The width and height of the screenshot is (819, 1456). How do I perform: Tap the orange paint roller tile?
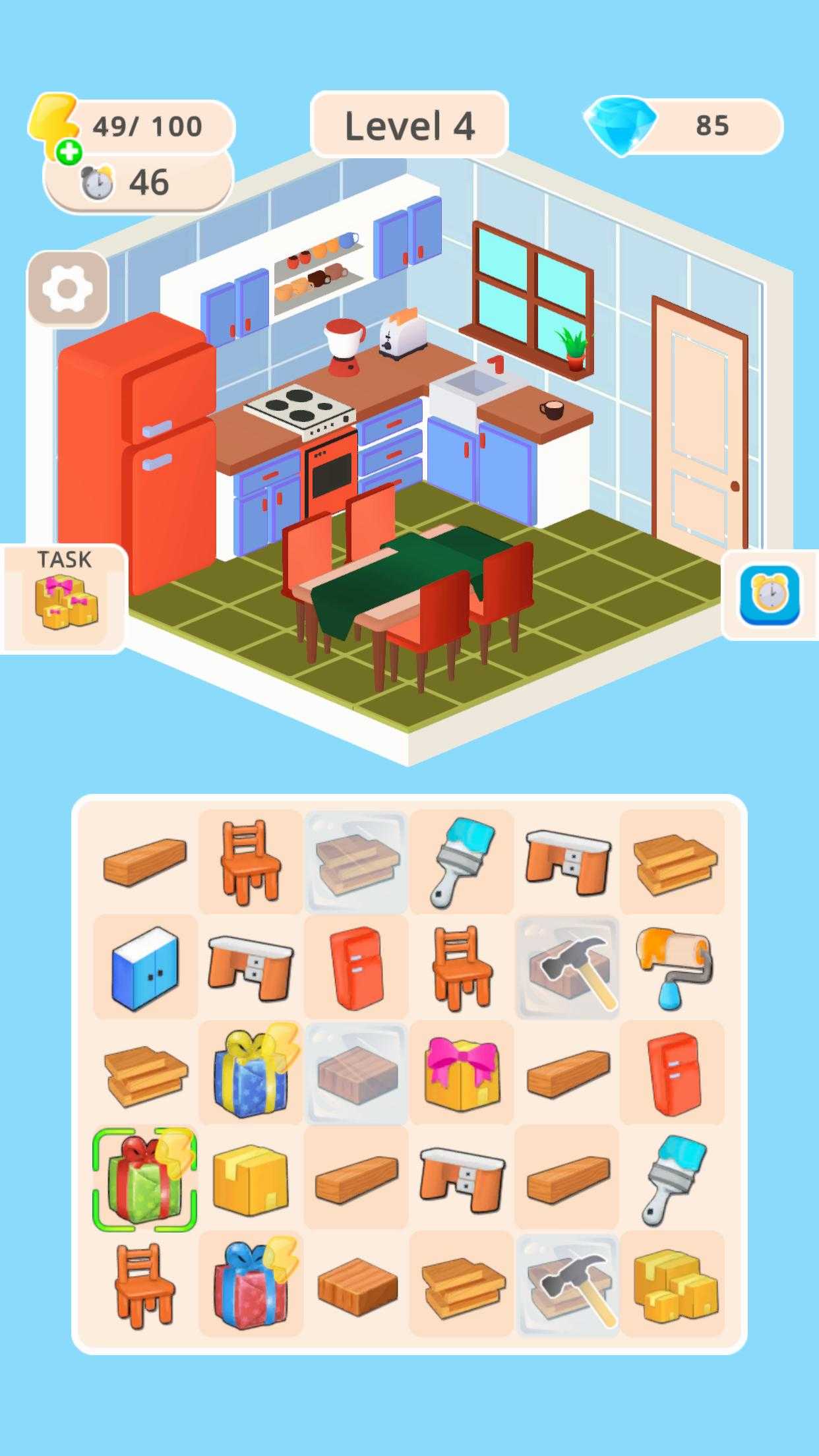click(x=673, y=967)
